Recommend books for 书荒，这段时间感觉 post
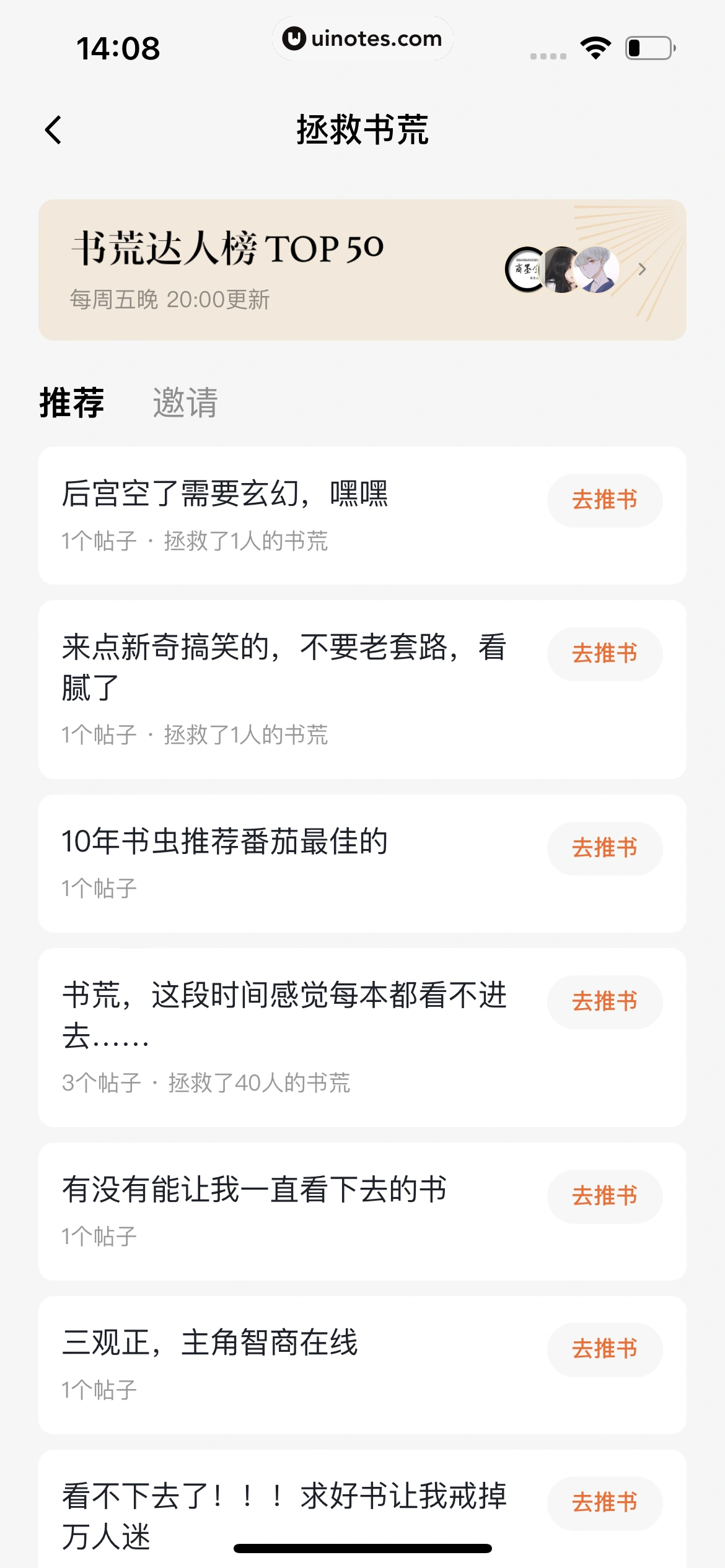 [x=604, y=1002]
